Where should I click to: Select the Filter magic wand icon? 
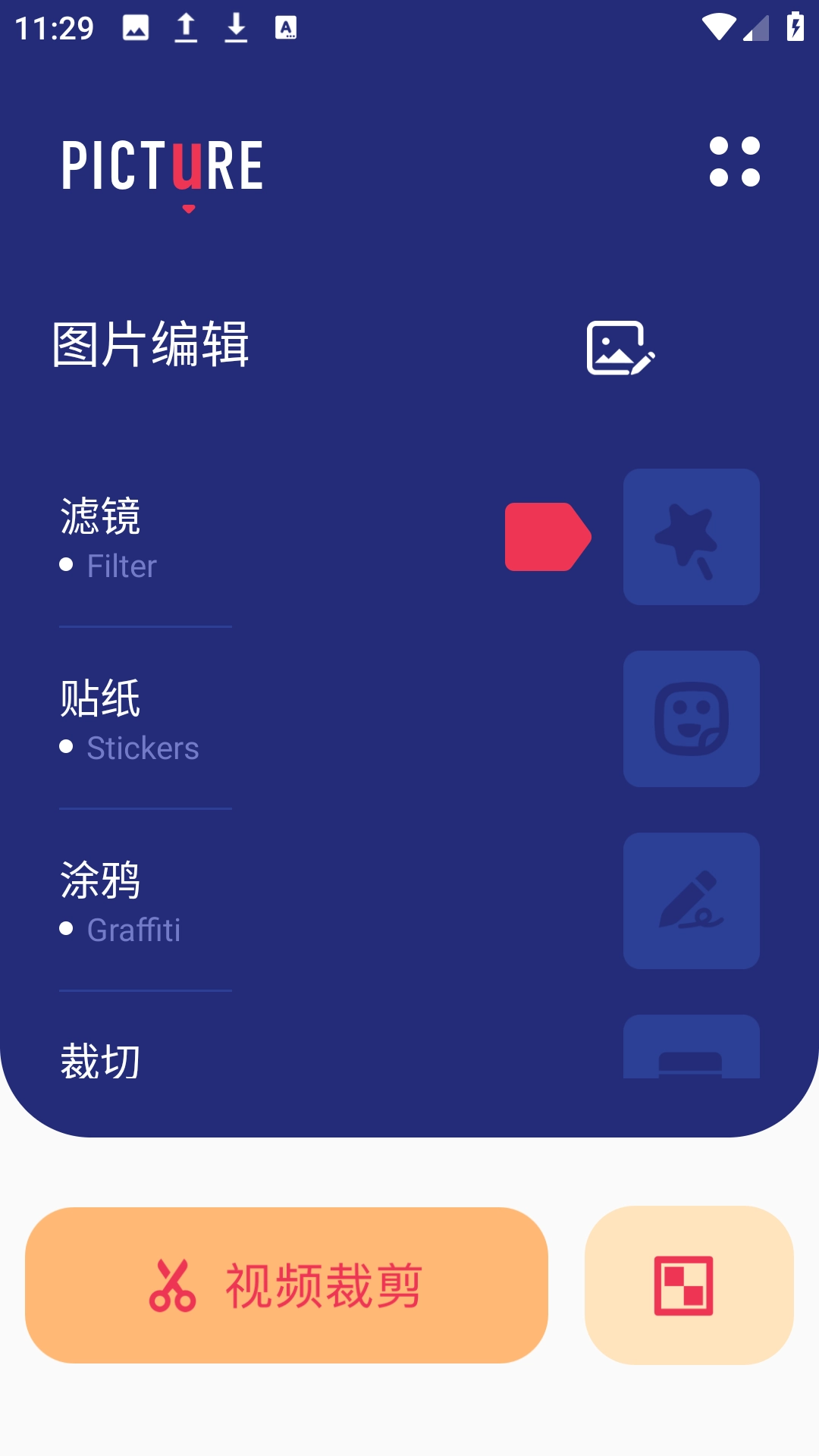pyautogui.click(x=691, y=536)
